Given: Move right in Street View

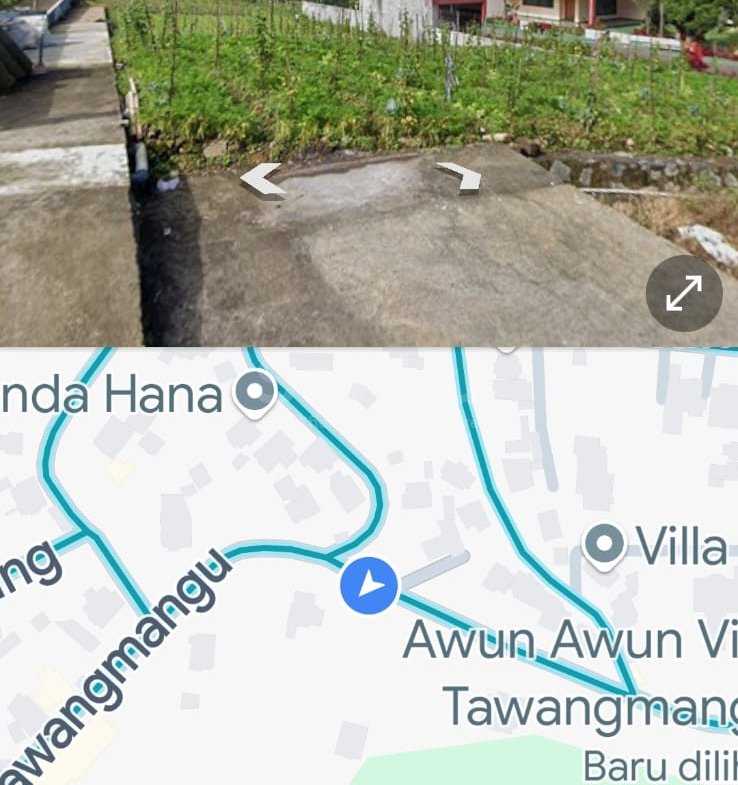Looking at the screenshot, I should pyautogui.click(x=459, y=176).
